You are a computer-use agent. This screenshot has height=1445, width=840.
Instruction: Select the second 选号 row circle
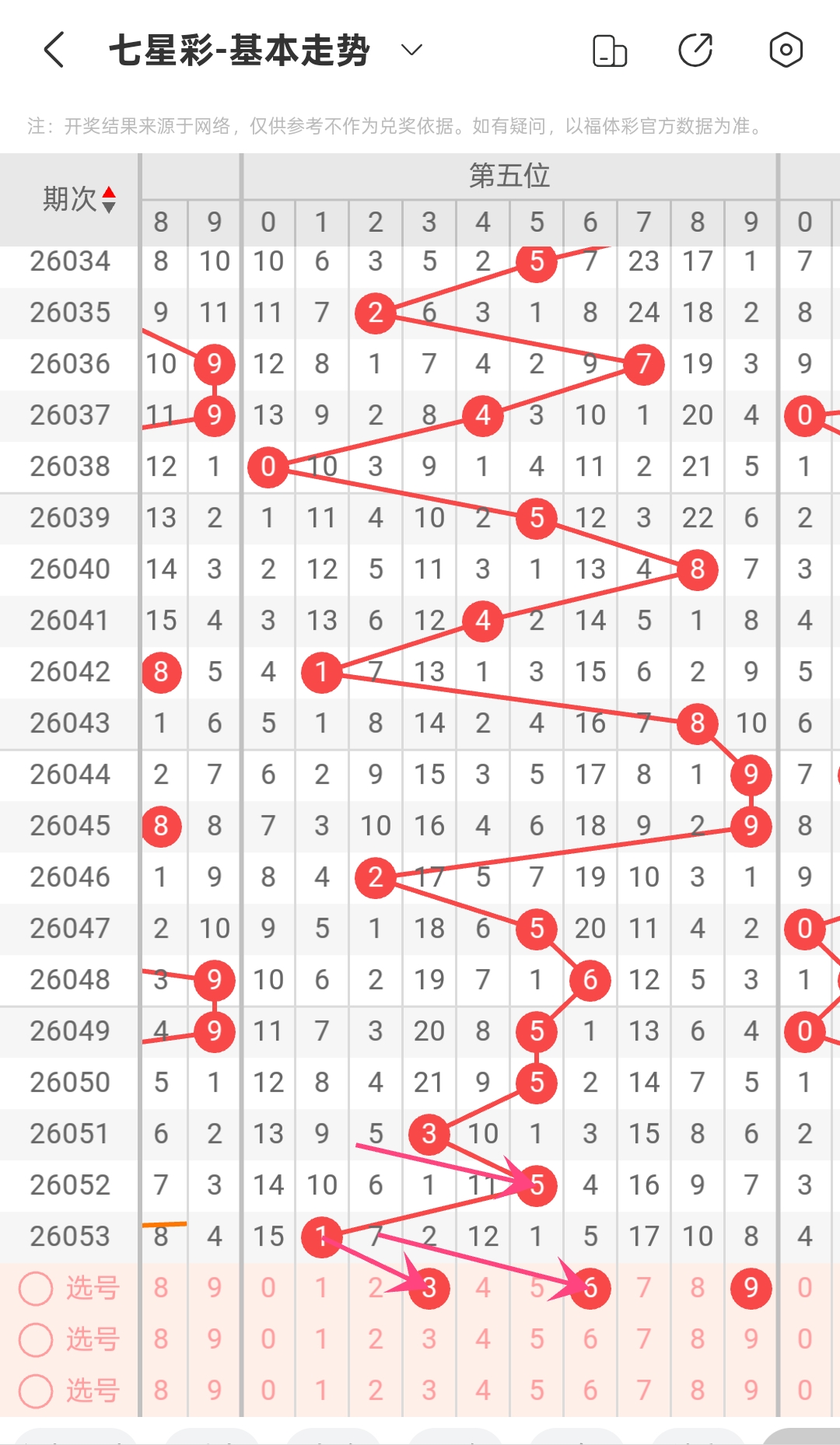click(x=36, y=1339)
